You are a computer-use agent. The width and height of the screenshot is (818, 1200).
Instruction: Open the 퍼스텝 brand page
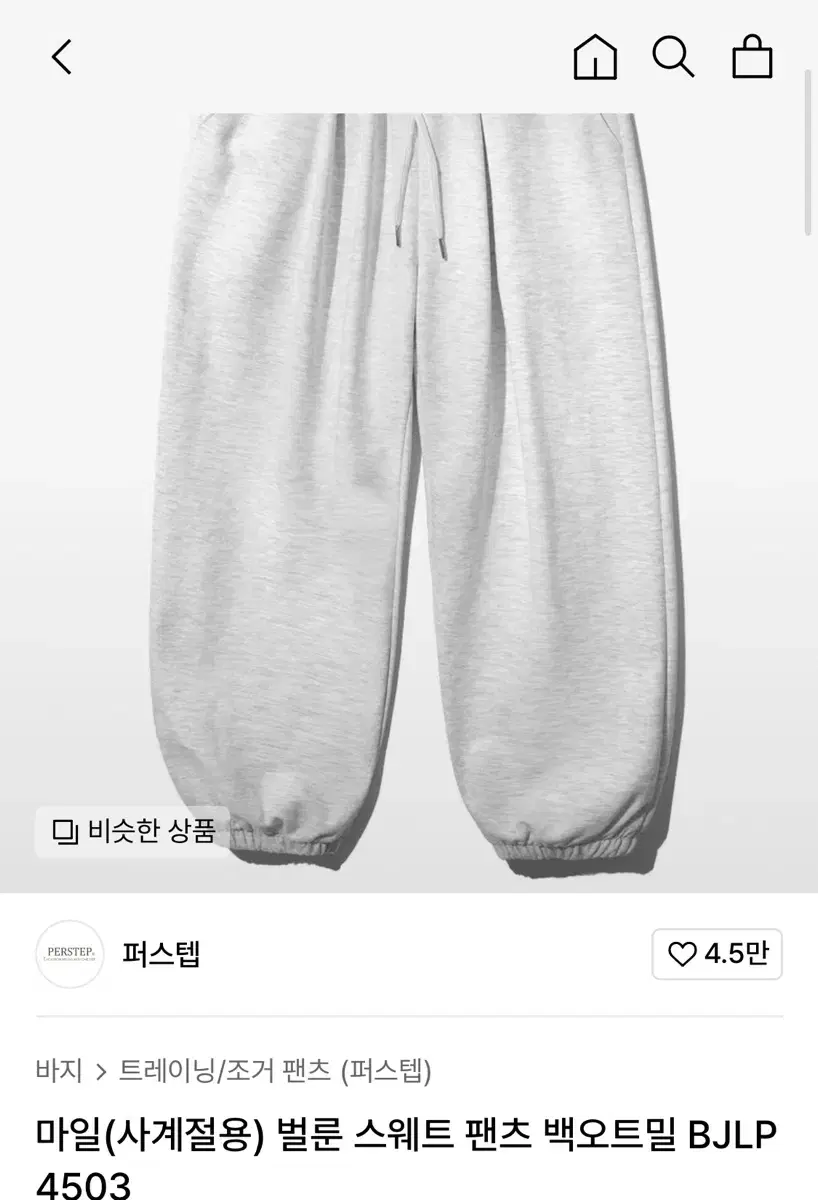[160, 954]
